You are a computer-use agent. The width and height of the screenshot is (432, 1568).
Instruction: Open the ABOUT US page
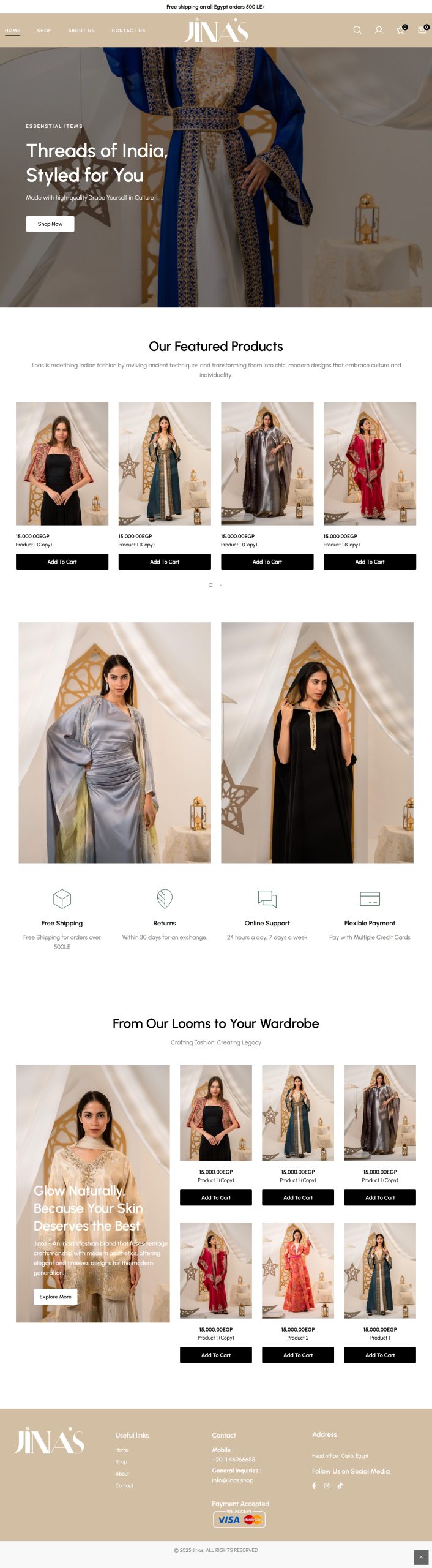81,31
